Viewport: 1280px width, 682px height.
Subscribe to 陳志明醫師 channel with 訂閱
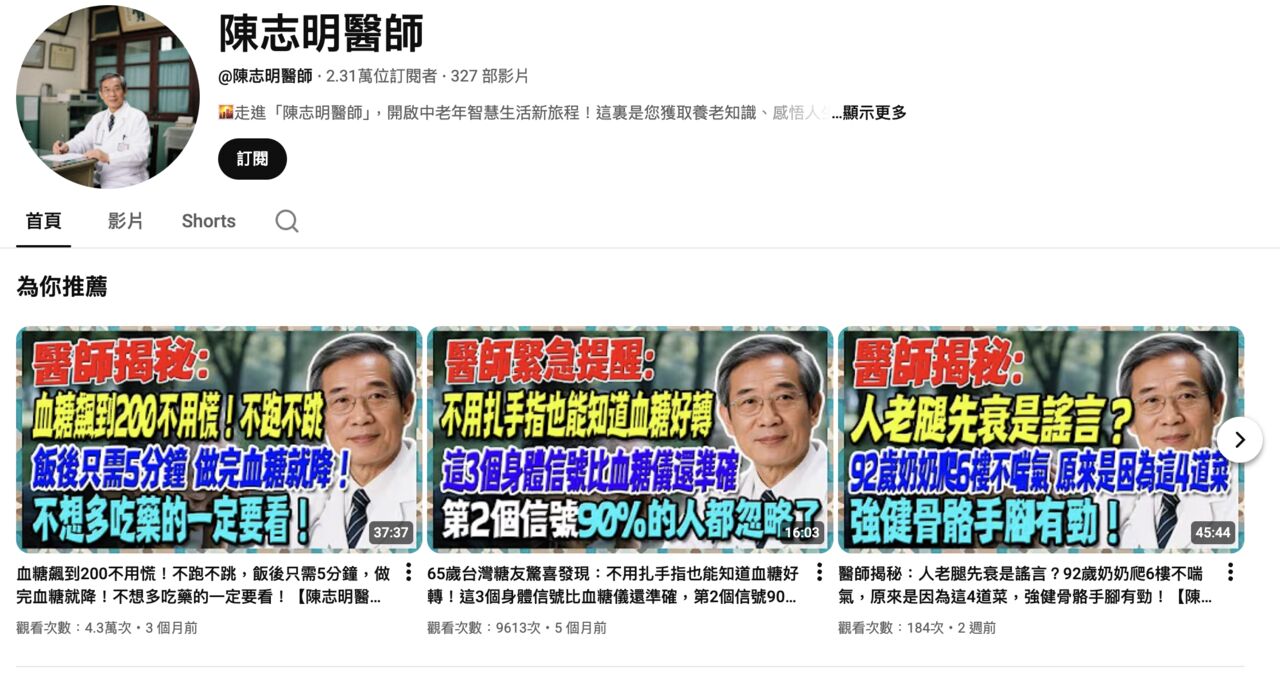[x=252, y=159]
